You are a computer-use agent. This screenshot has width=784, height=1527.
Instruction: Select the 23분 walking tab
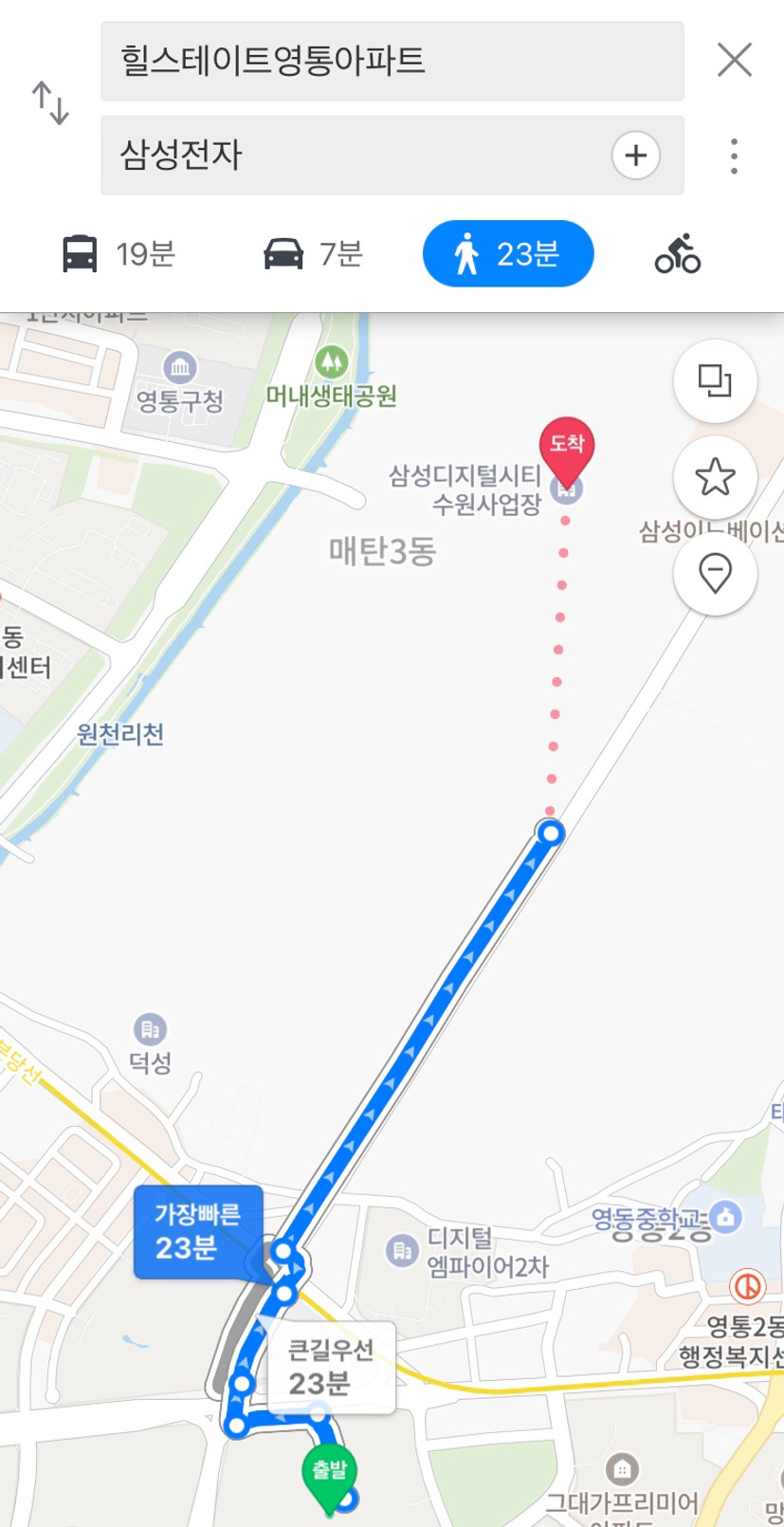(508, 254)
